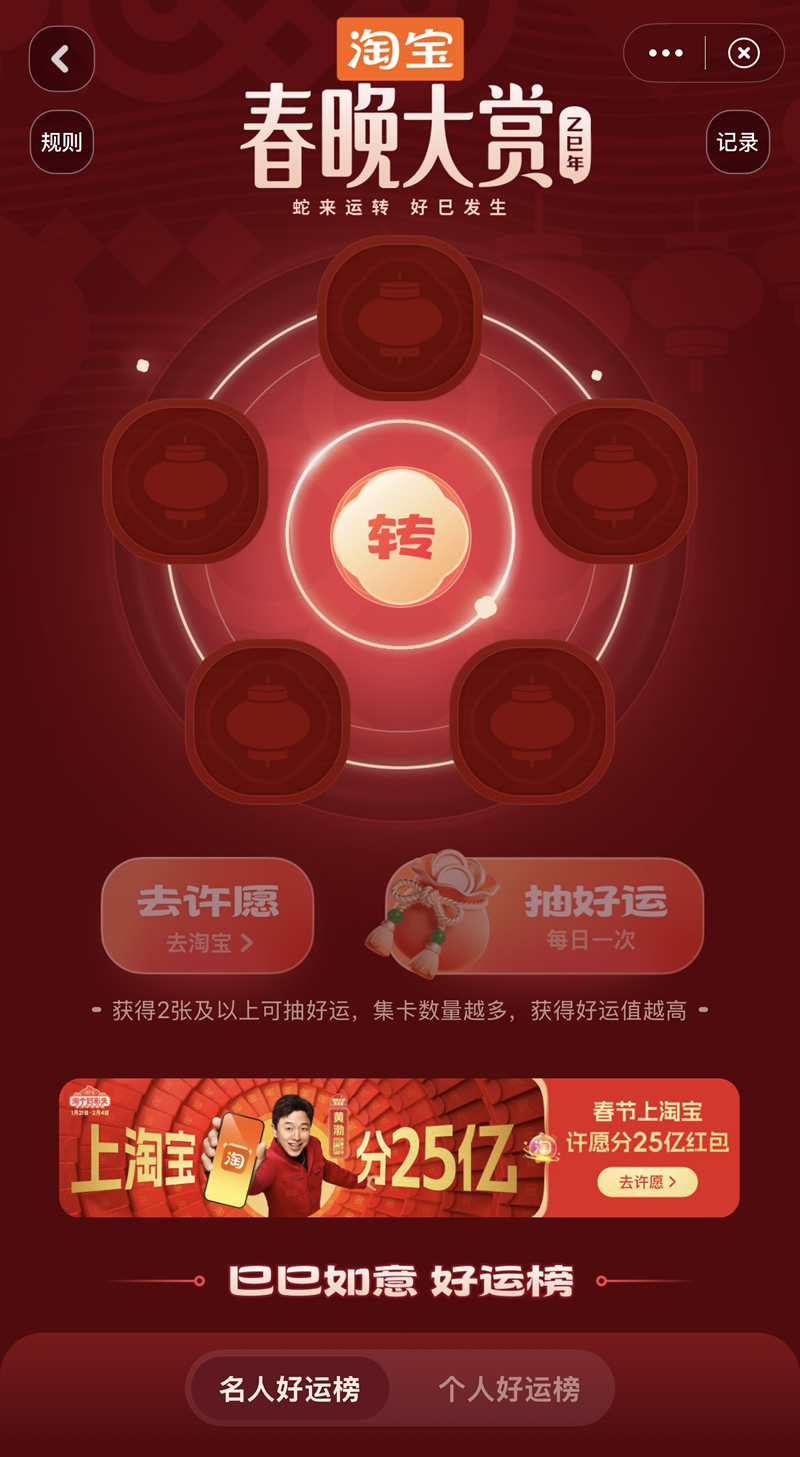Go back using the arrow button
This screenshot has height=1457, width=800.
61,59
